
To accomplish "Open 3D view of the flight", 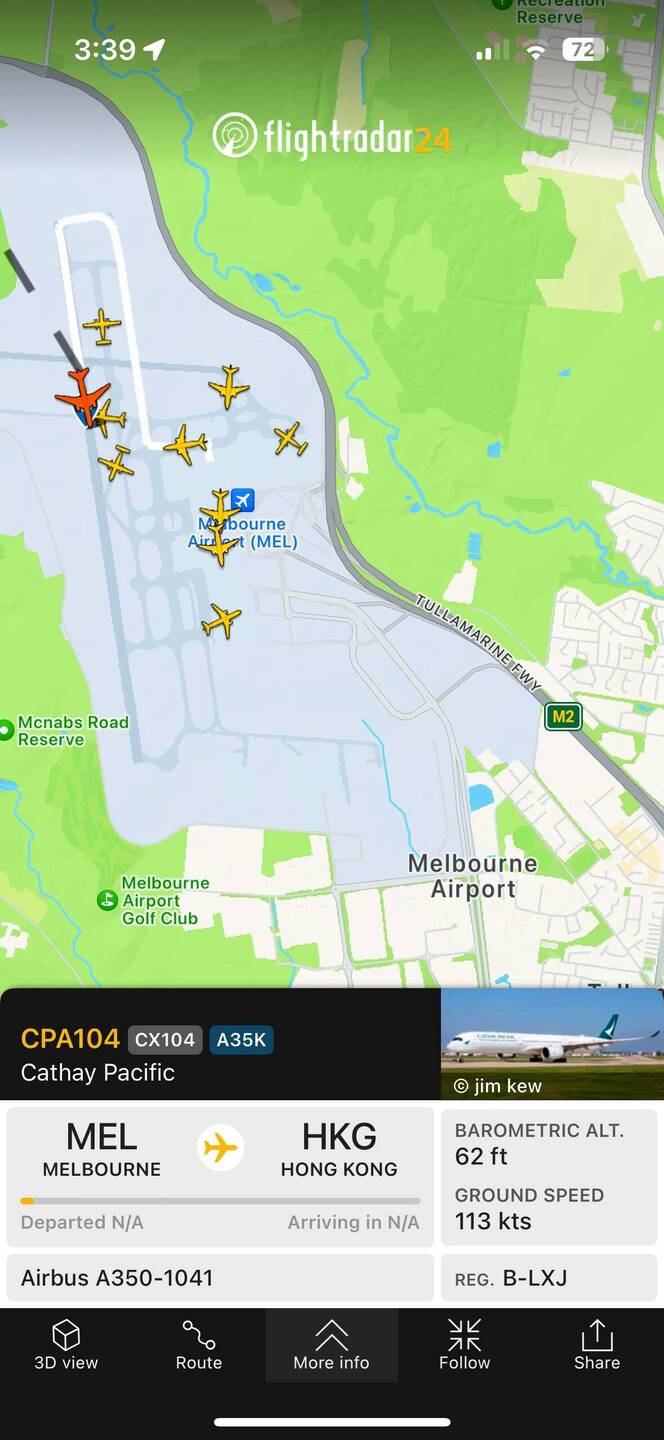I will point(66,1345).
